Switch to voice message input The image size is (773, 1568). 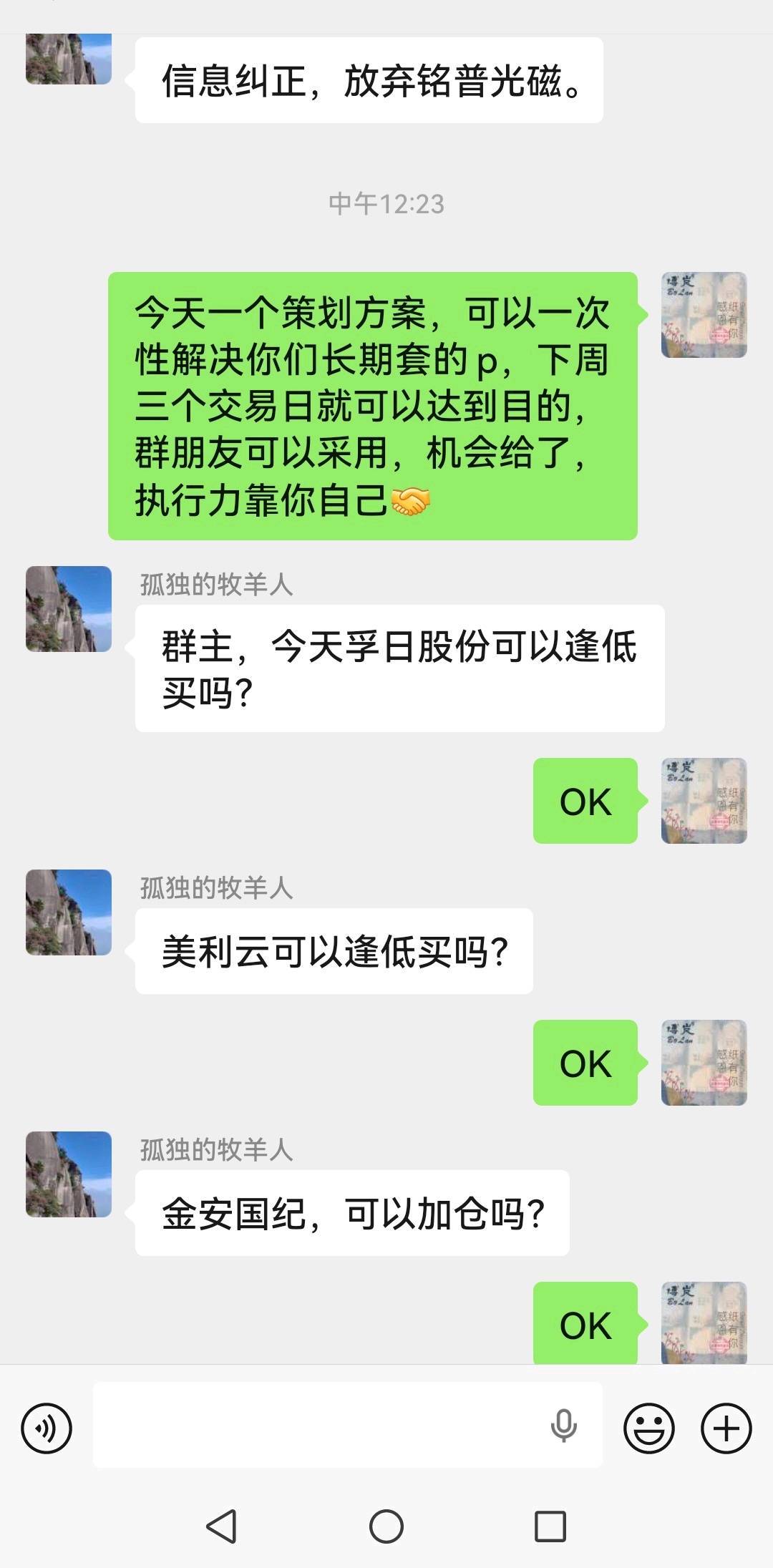[x=47, y=1428]
